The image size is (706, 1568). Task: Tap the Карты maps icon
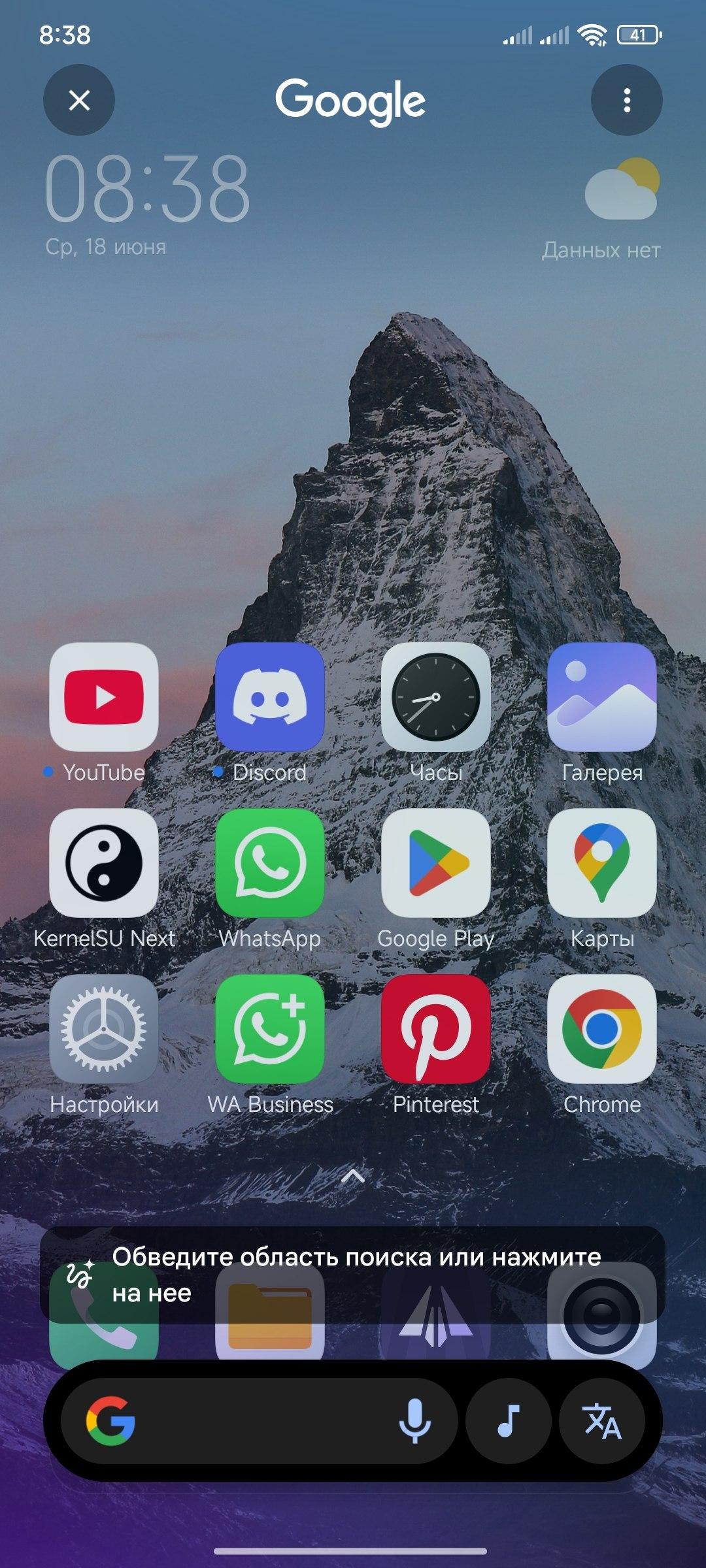(x=602, y=863)
